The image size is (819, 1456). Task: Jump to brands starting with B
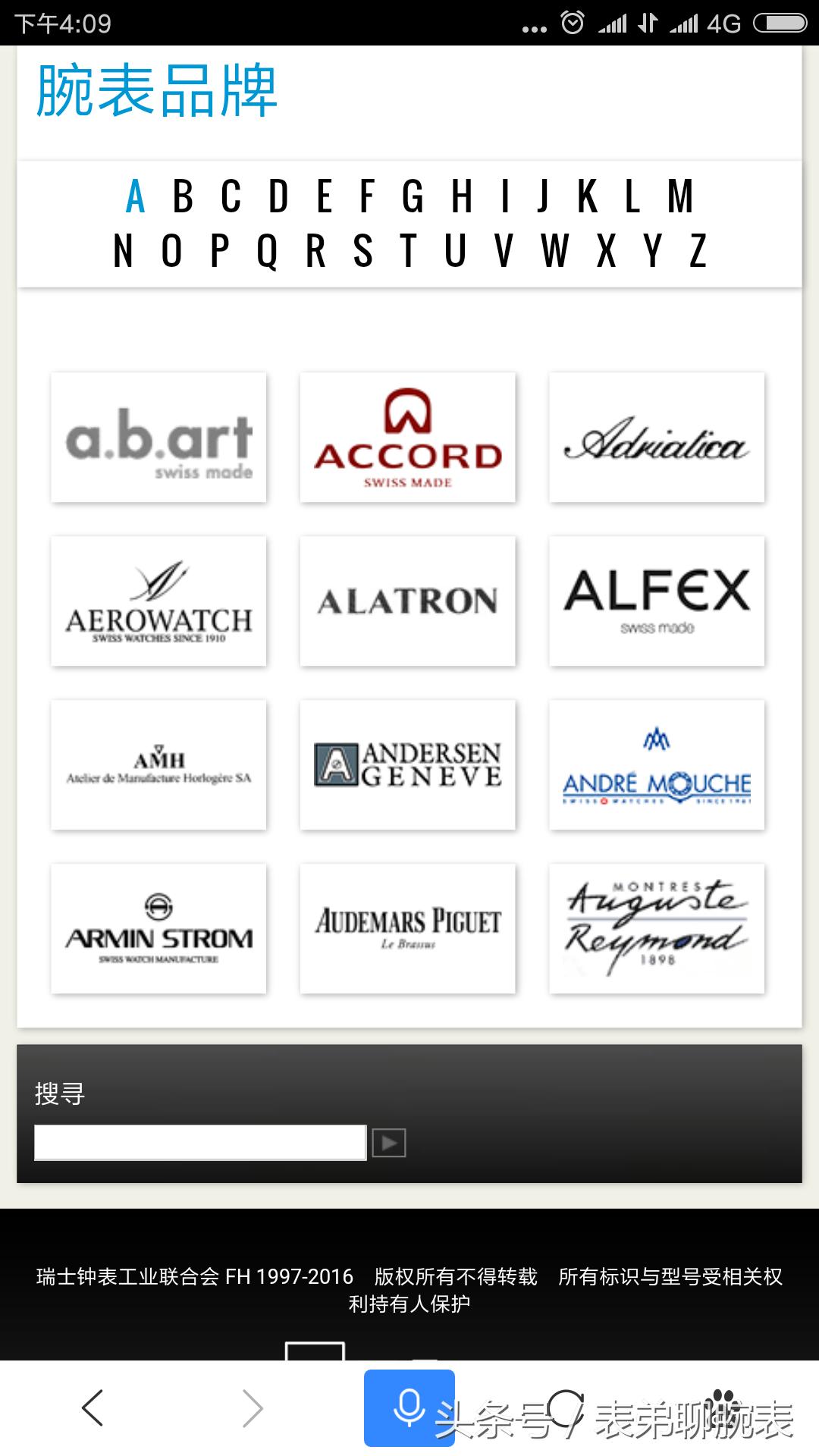(x=183, y=197)
